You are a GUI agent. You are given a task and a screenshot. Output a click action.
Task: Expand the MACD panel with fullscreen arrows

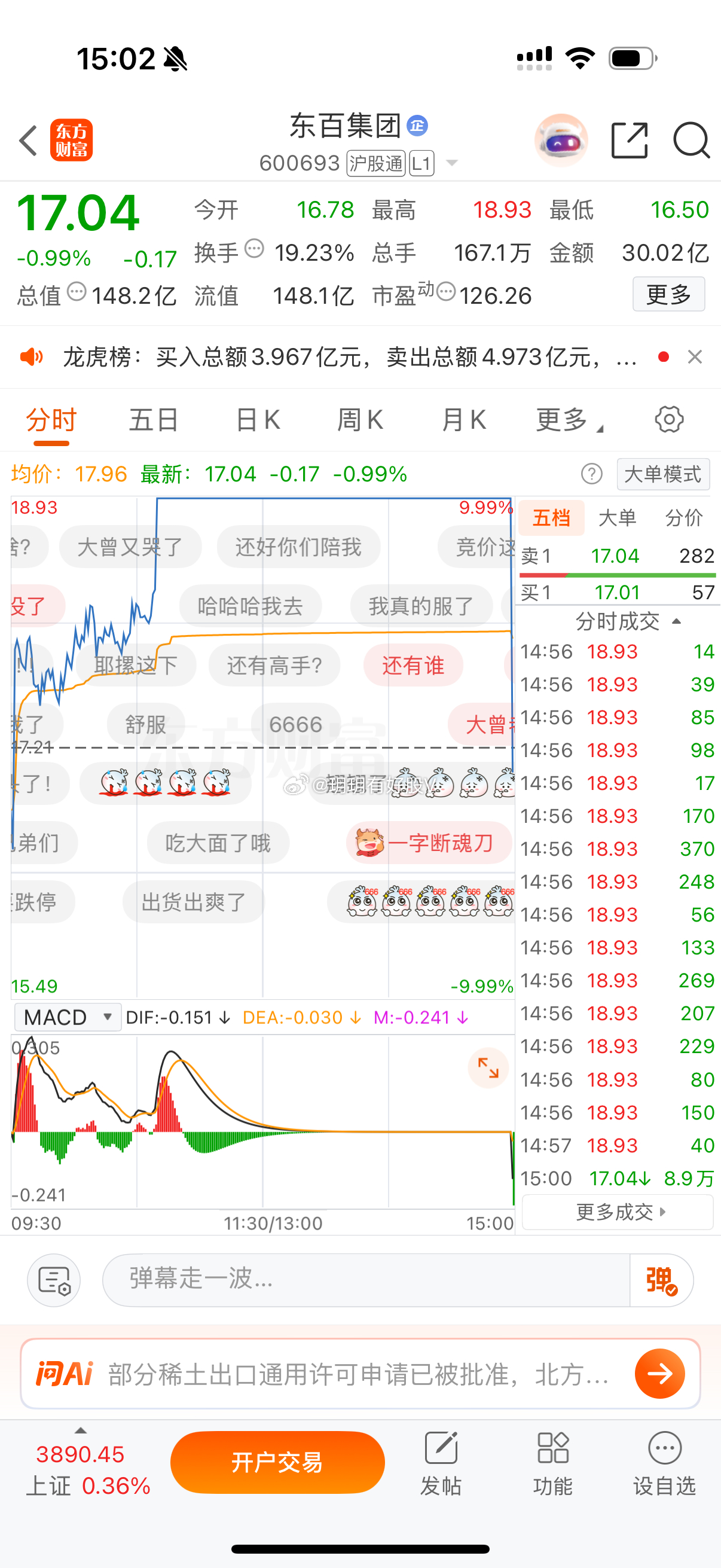click(487, 1066)
